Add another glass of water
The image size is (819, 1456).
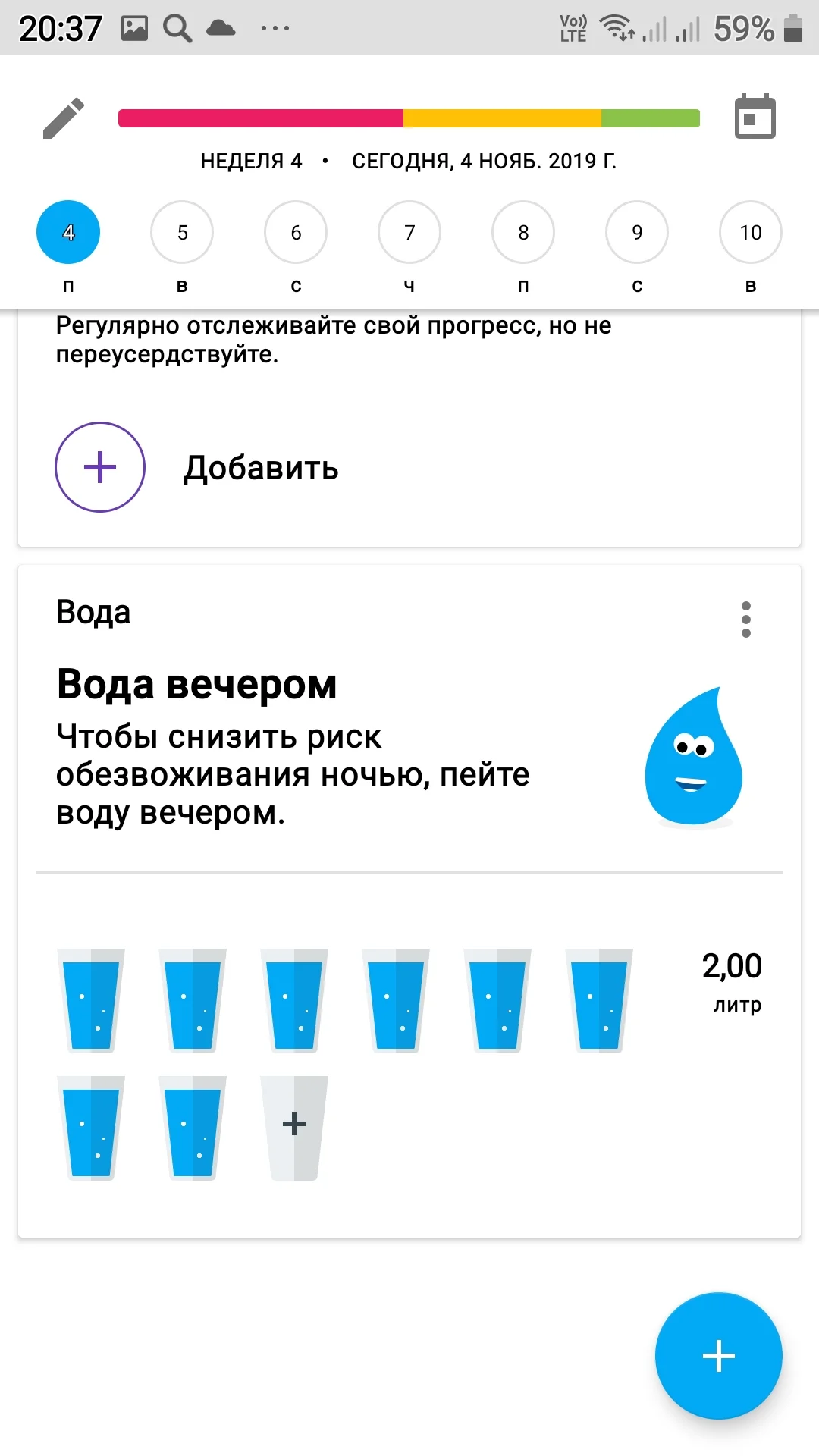[x=294, y=1127]
